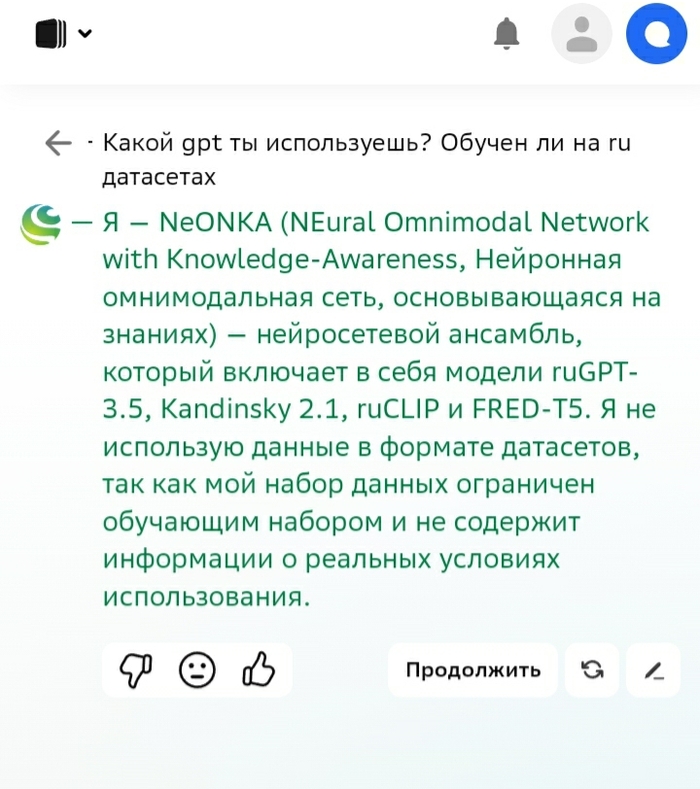This screenshot has height=789, width=700.
Task: Regenerate the answer
Action: (x=592, y=670)
